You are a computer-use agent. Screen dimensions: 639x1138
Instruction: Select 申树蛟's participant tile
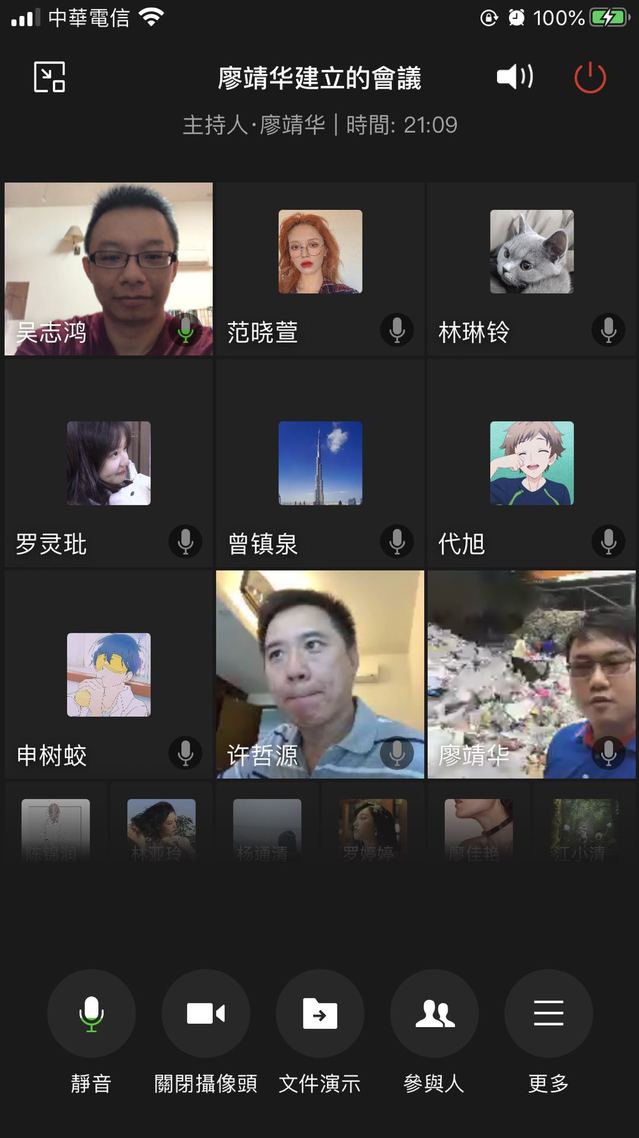point(109,674)
